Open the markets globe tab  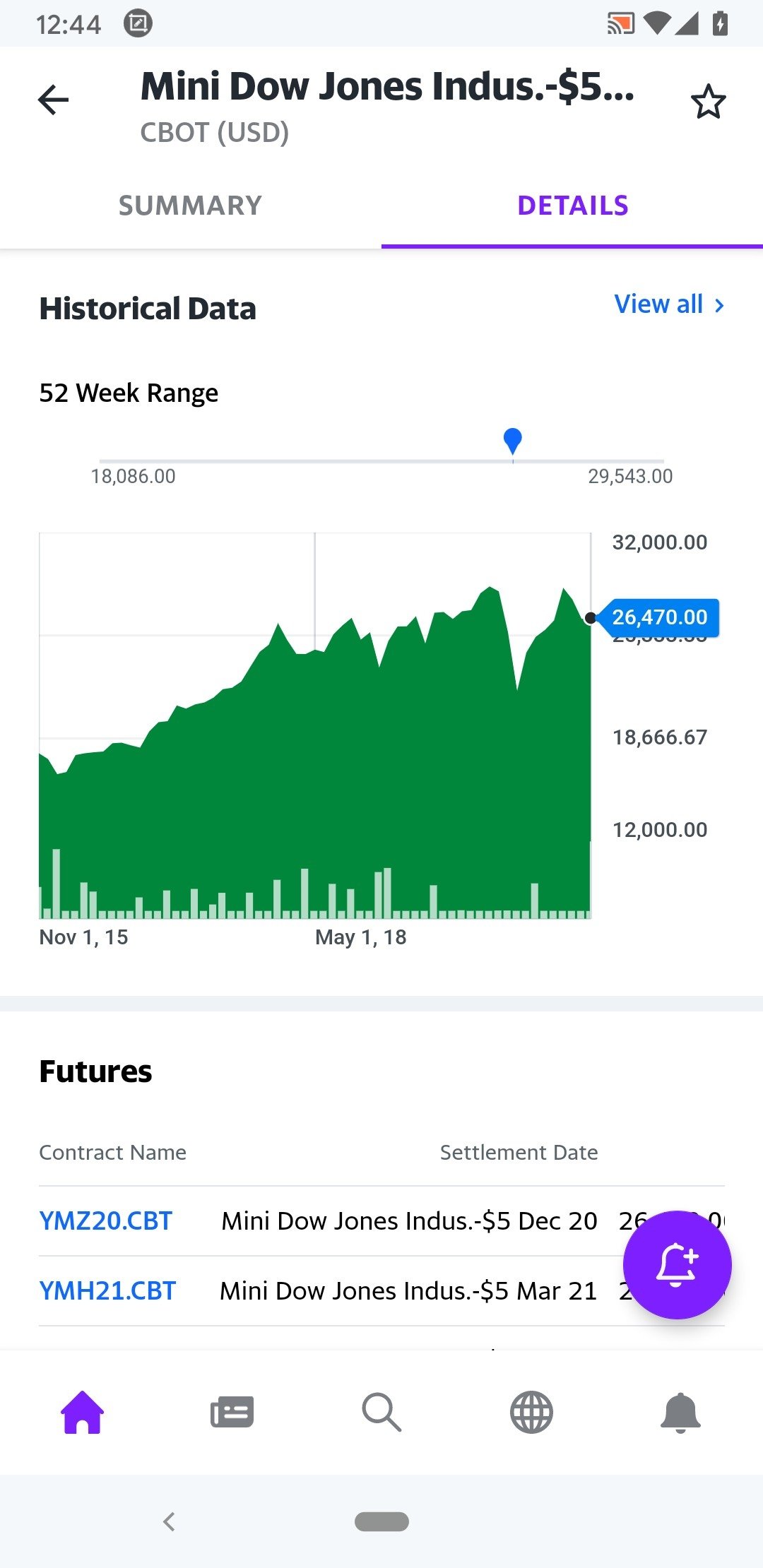pos(531,1412)
